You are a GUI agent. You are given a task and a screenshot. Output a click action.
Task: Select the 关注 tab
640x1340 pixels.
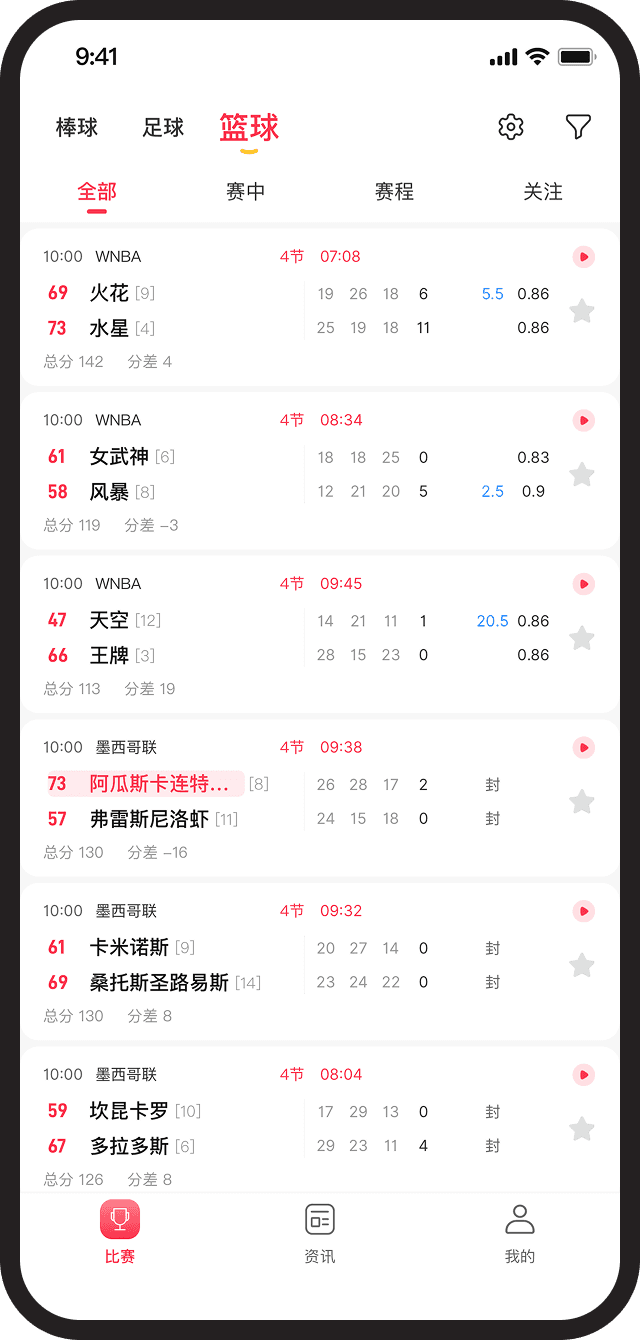click(543, 192)
